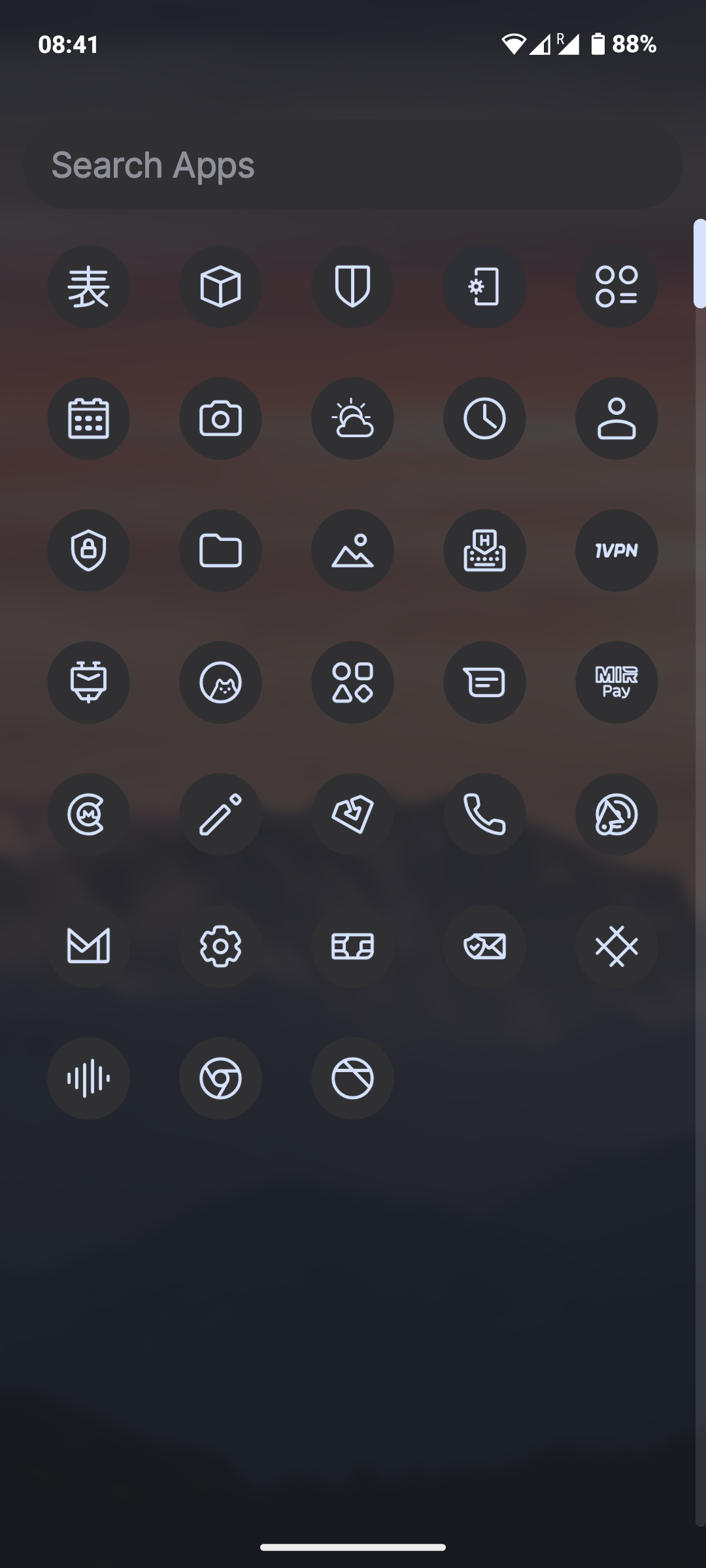Open the Gmail app
Screen dimensions: 706x1568
click(x=88, y=947)
